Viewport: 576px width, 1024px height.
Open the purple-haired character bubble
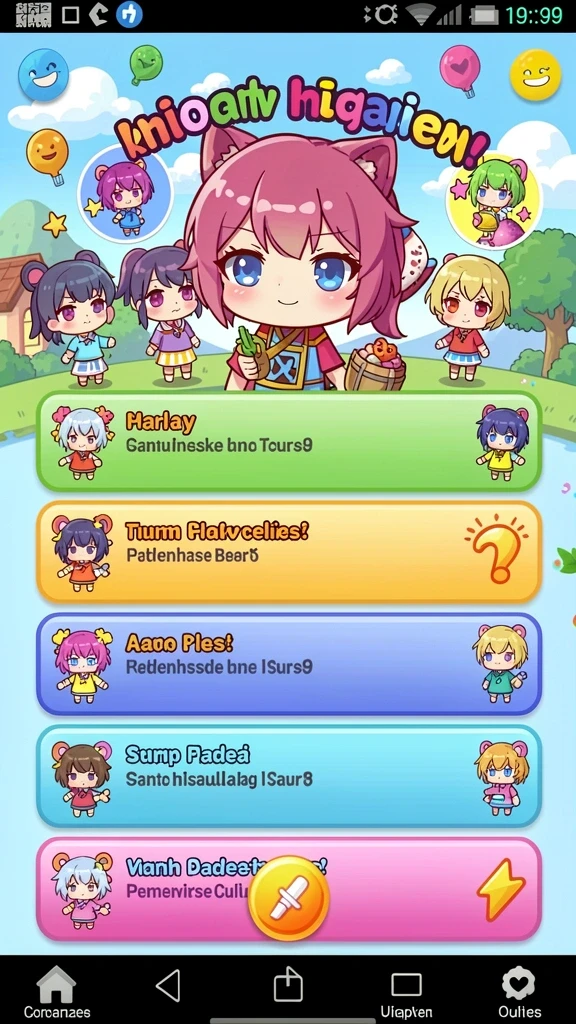(124, 193)
